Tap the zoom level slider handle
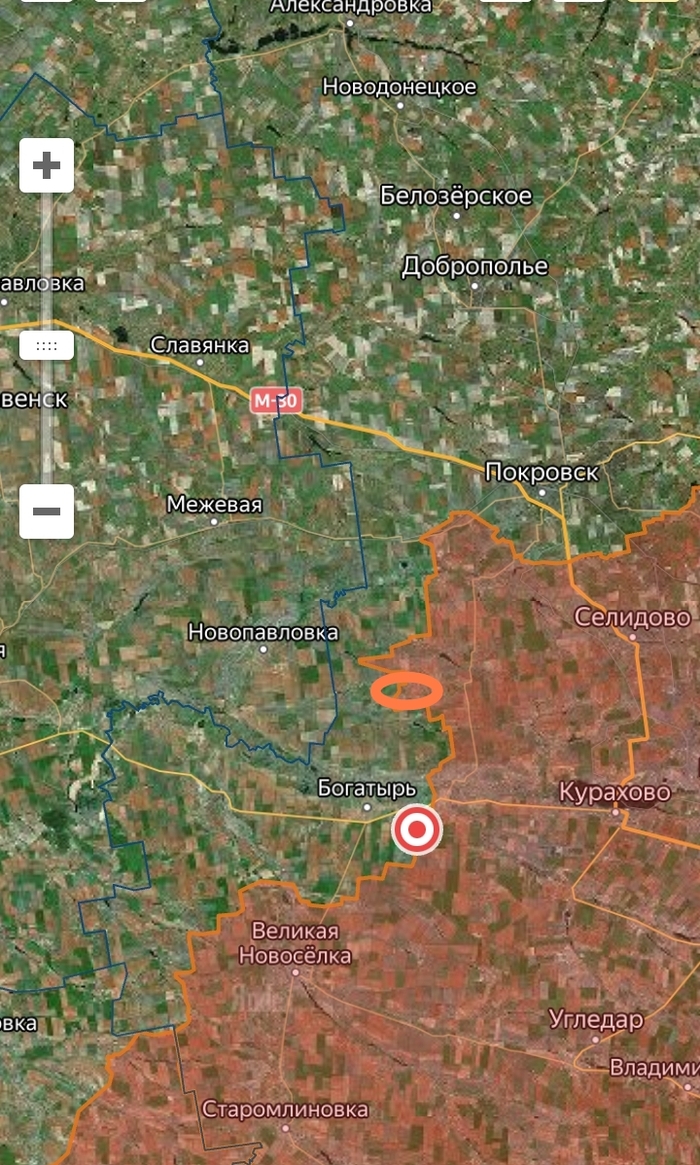 tap(47, 346)
